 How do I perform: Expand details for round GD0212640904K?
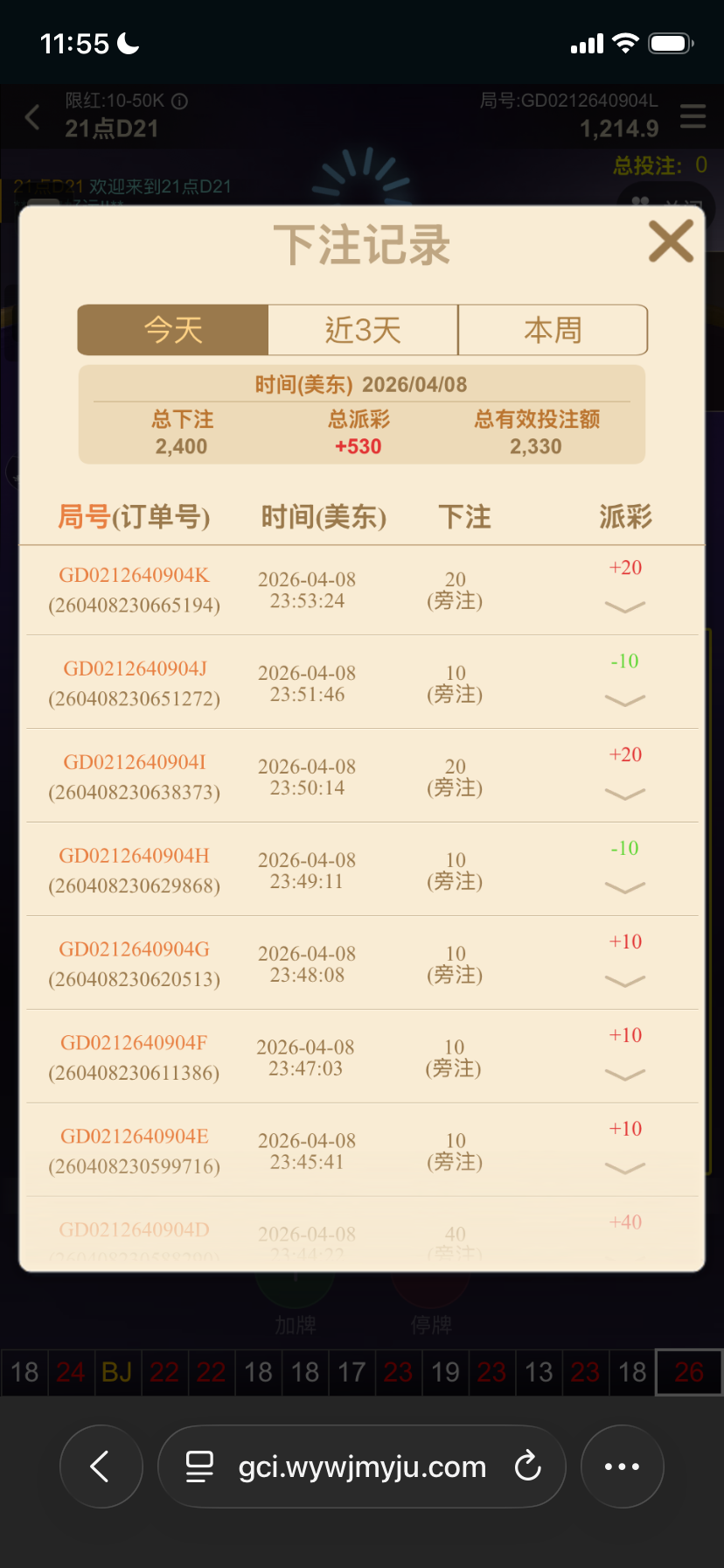625,606
